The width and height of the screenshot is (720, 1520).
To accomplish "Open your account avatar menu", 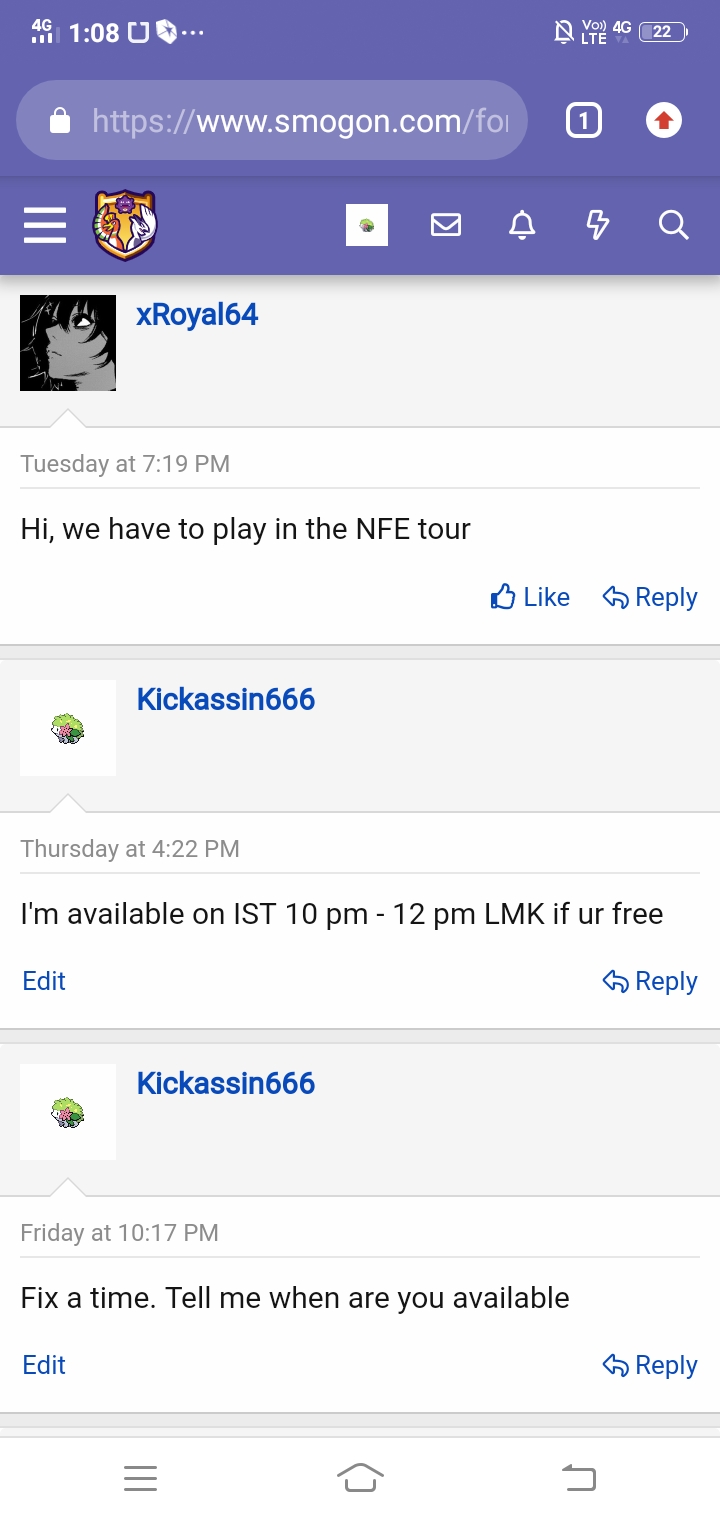I will 367,226.
